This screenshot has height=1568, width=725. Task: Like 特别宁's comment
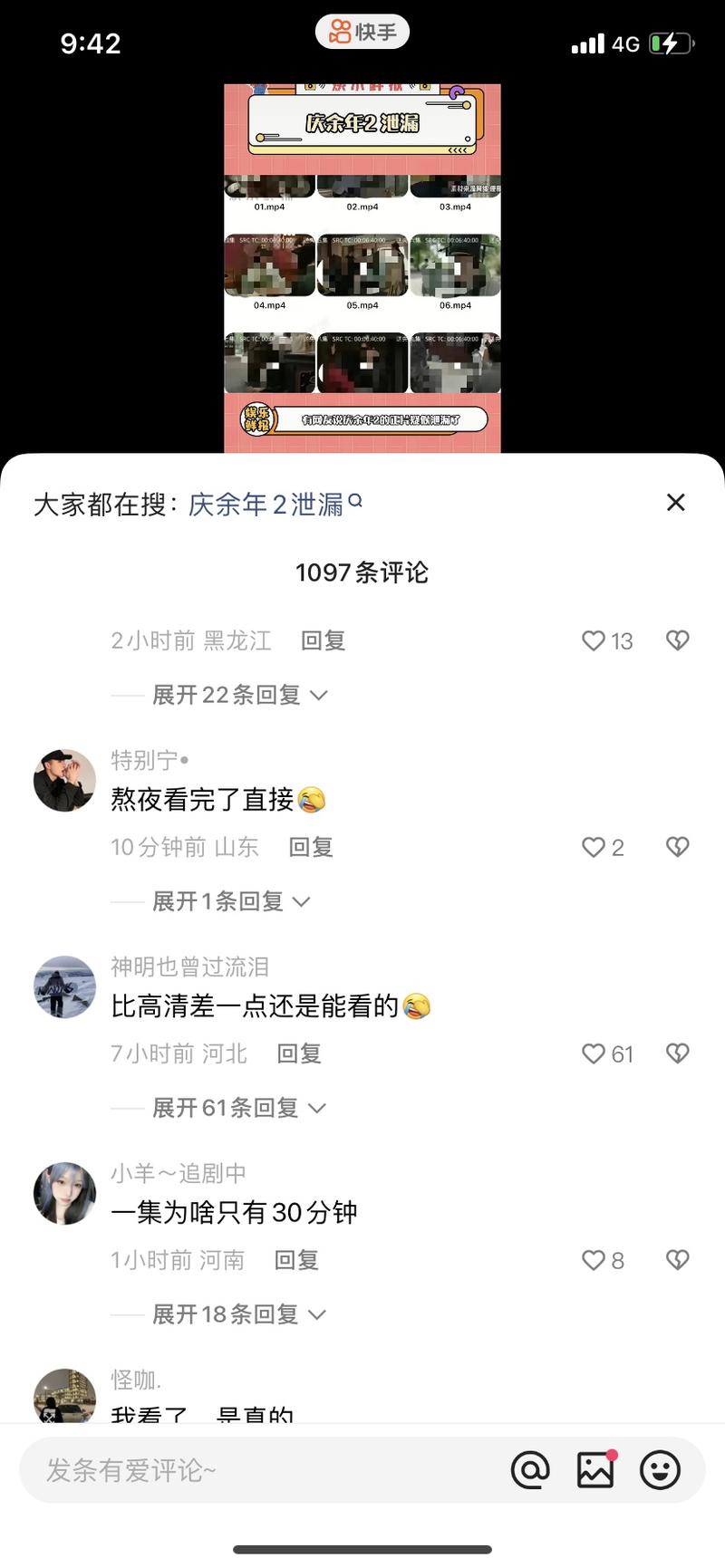click(x=594, y=847)
